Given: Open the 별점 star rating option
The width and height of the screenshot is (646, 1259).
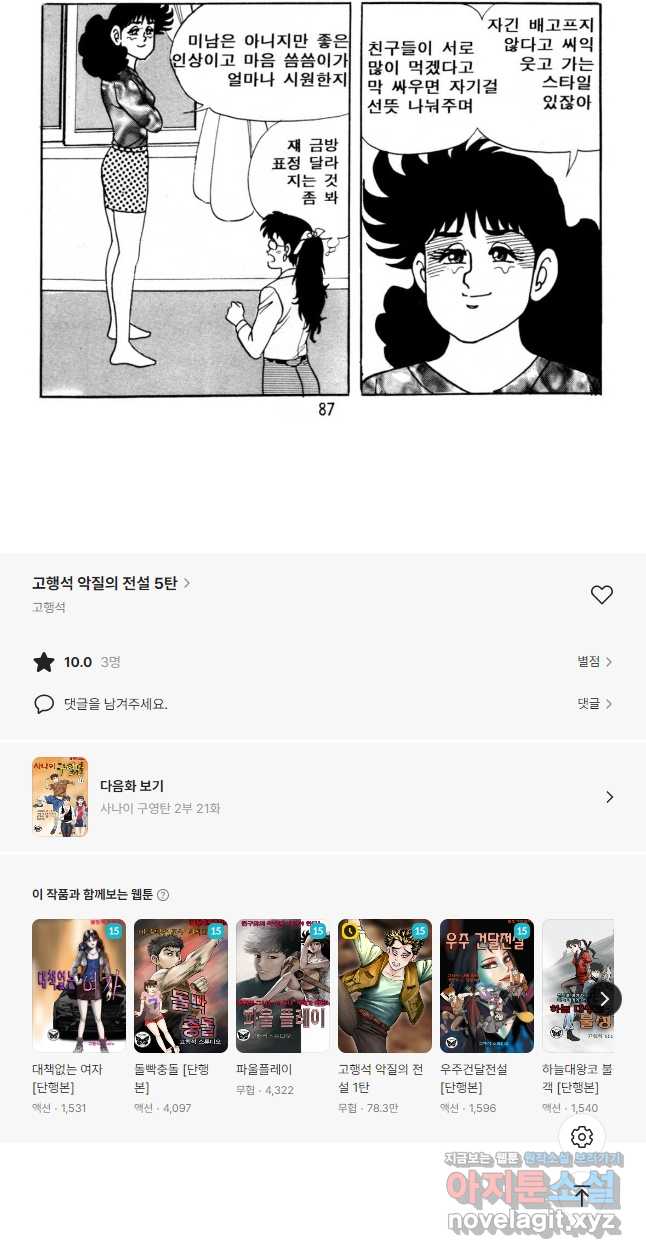Looking at the screenshot, I should [x=595, y=662].
